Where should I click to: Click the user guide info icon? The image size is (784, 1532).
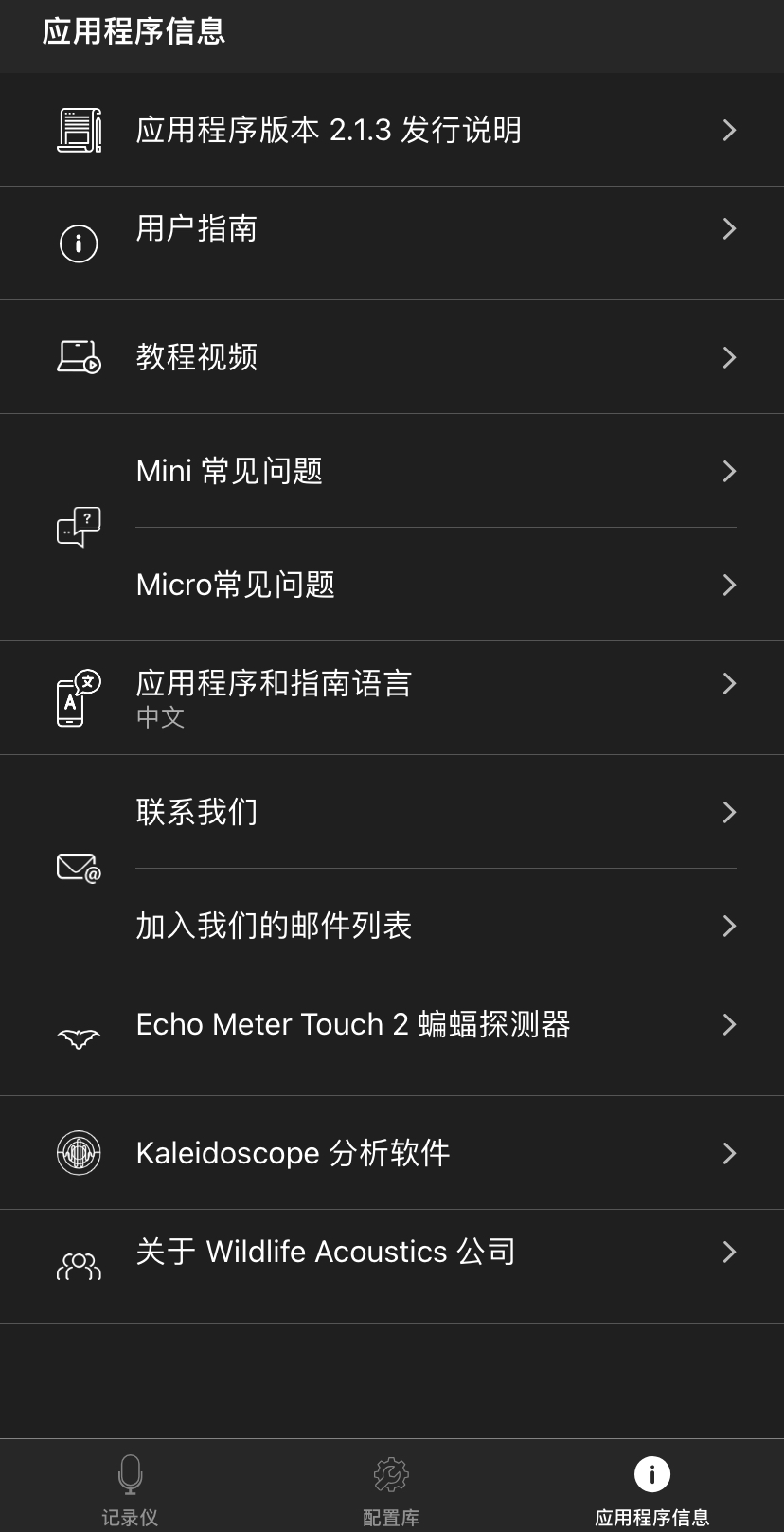79,243
